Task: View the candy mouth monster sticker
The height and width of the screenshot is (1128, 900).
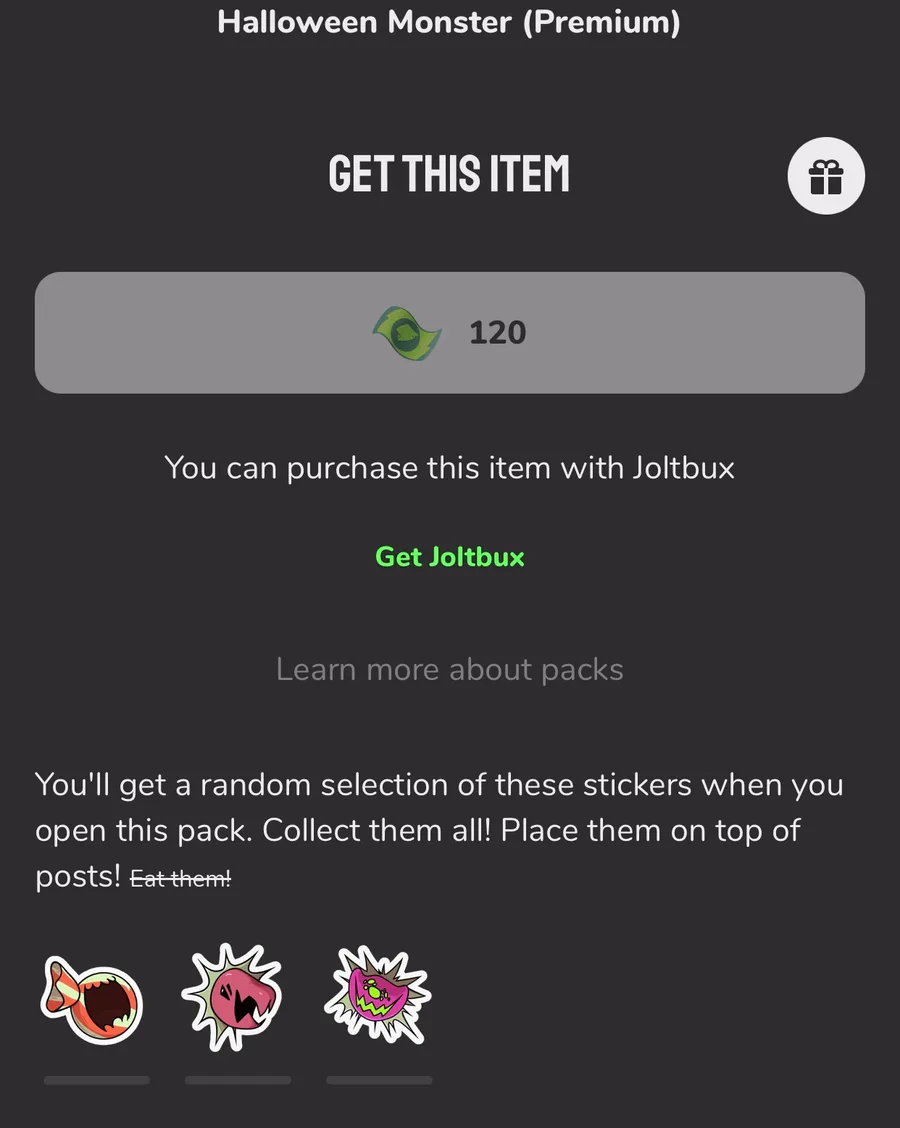Action: pos(92,1000)
